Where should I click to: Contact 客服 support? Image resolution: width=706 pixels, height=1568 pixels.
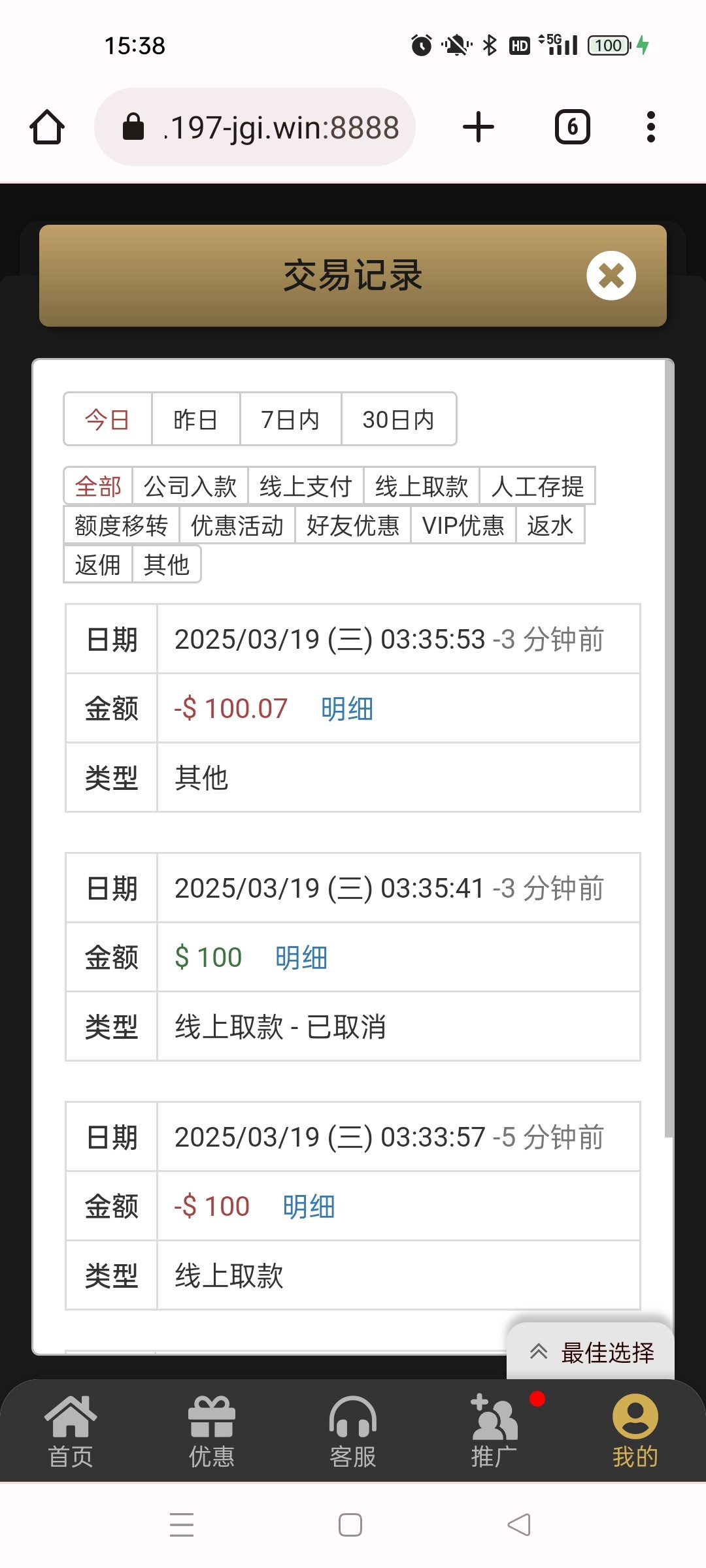pyautogui.click(x=353, y=1431)
